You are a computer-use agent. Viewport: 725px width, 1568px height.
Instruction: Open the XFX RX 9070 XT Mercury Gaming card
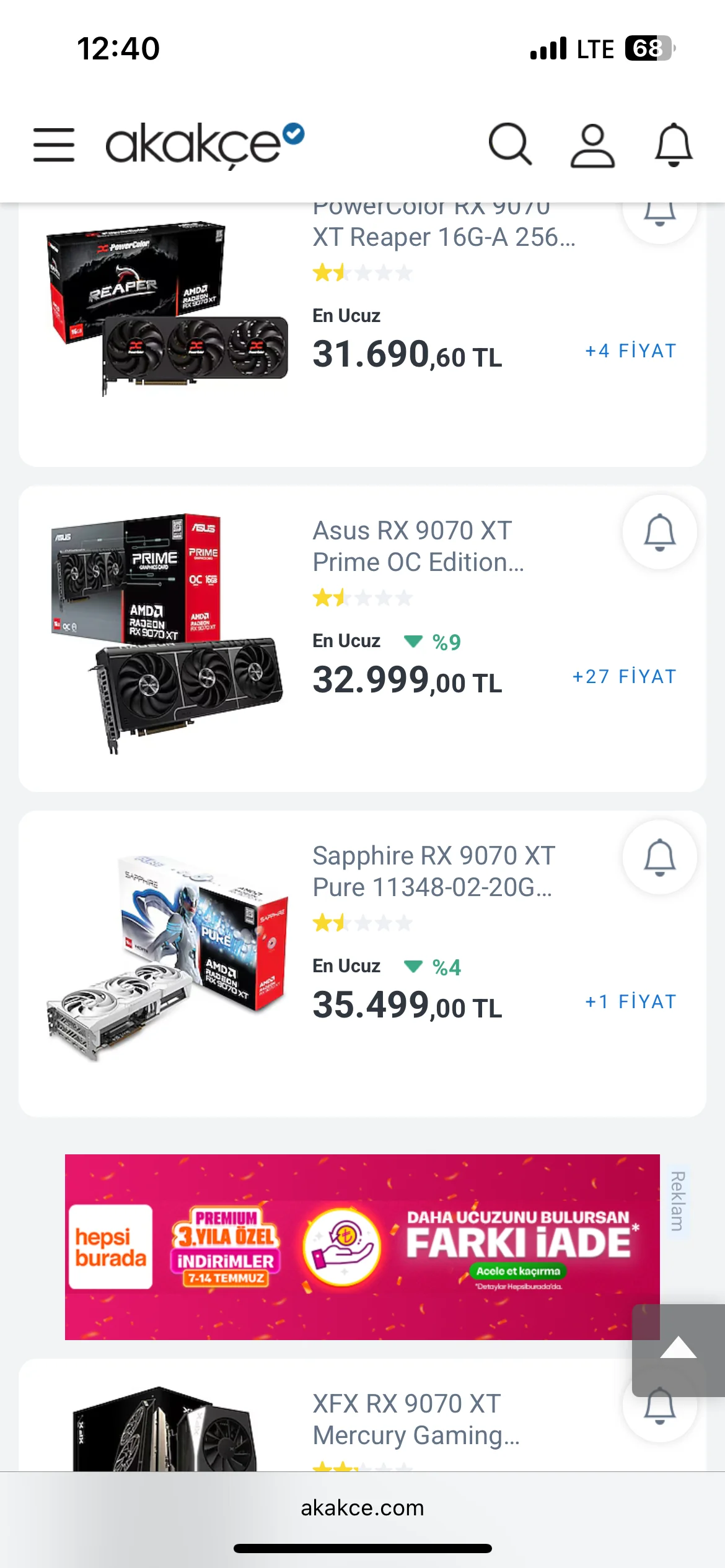point(415,1419)
